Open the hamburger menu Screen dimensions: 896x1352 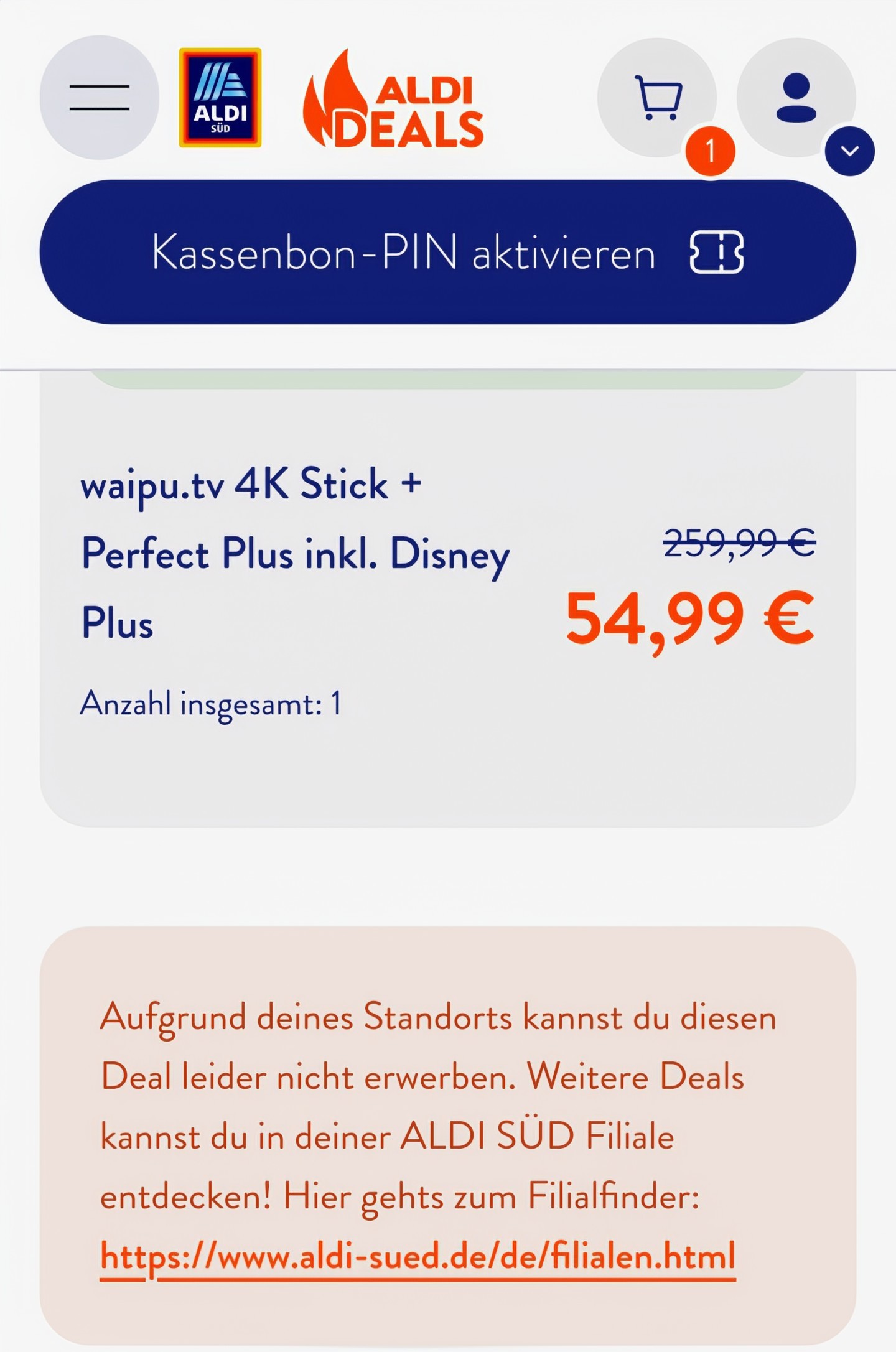tap(99, 98)
